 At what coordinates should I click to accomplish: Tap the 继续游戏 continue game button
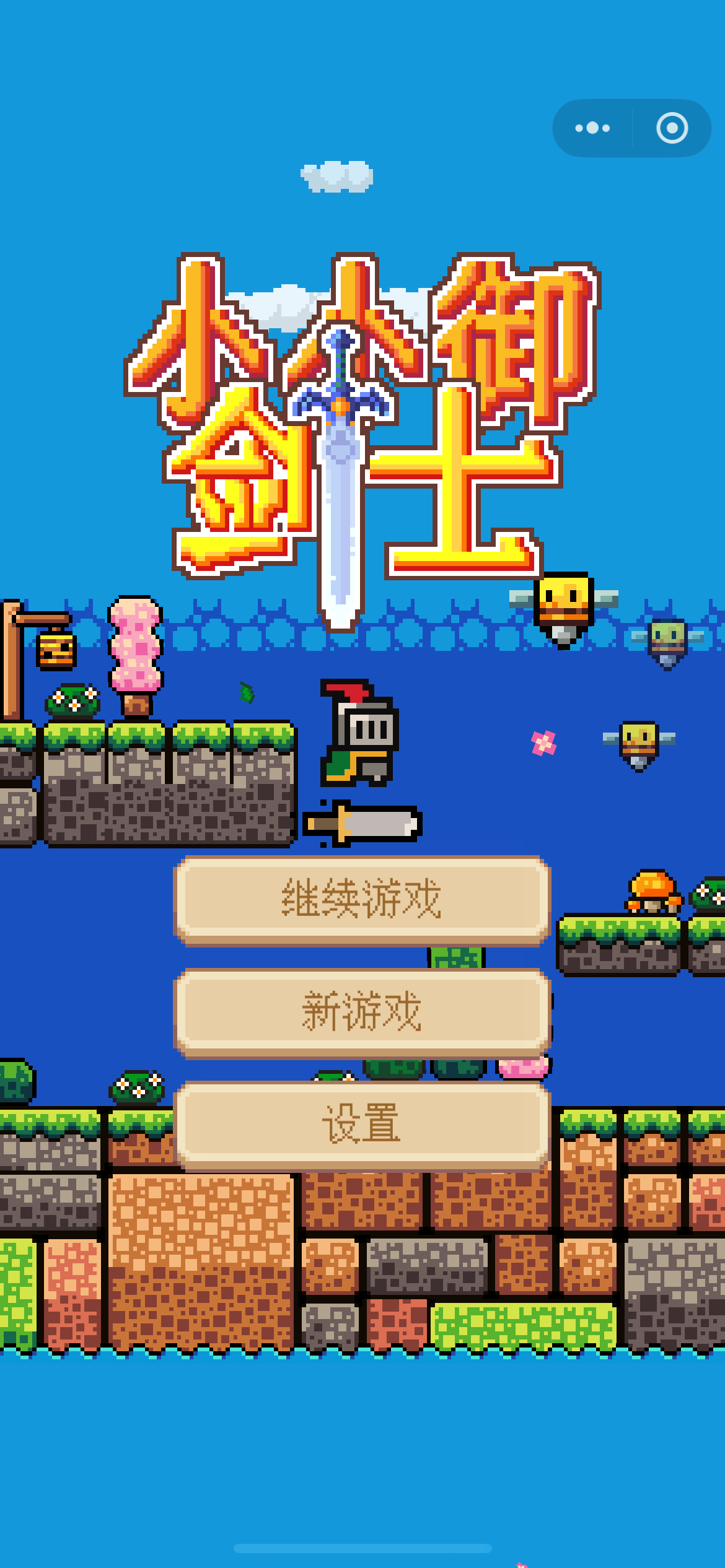coord(362,900)
